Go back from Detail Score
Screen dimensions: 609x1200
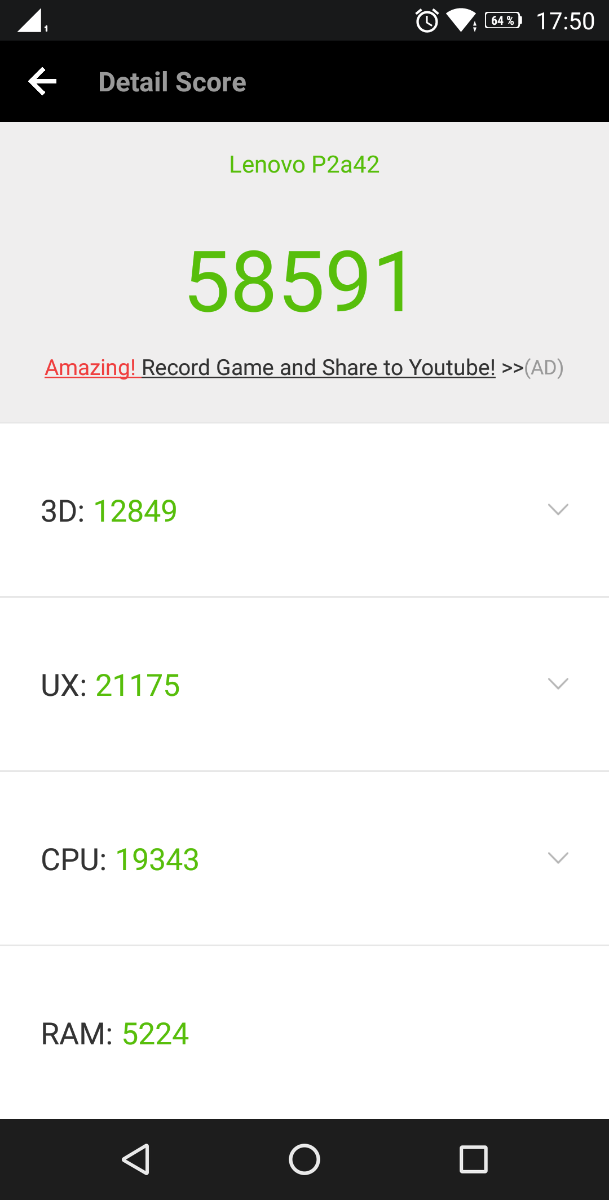[42, 82]
